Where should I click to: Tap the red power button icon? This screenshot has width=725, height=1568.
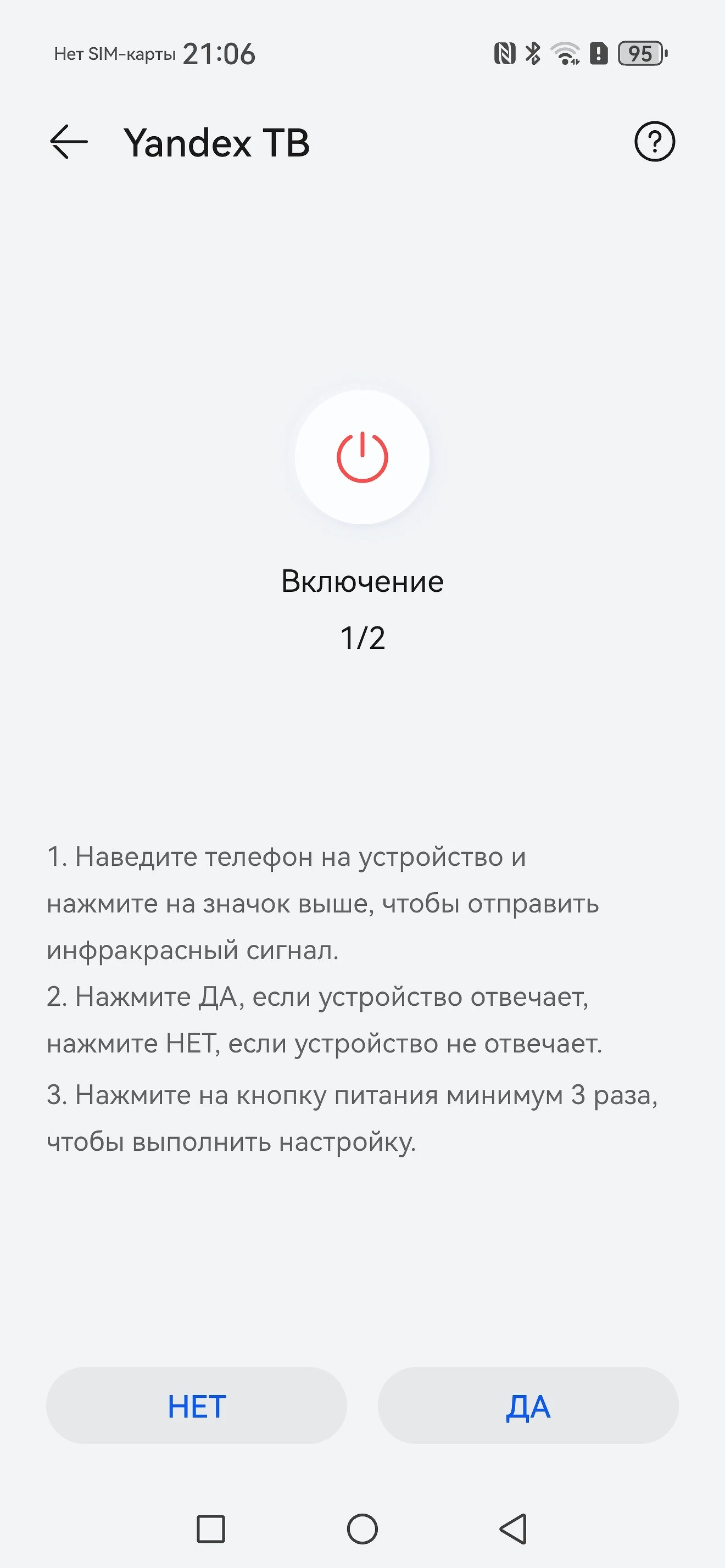[x=362, y=457]
